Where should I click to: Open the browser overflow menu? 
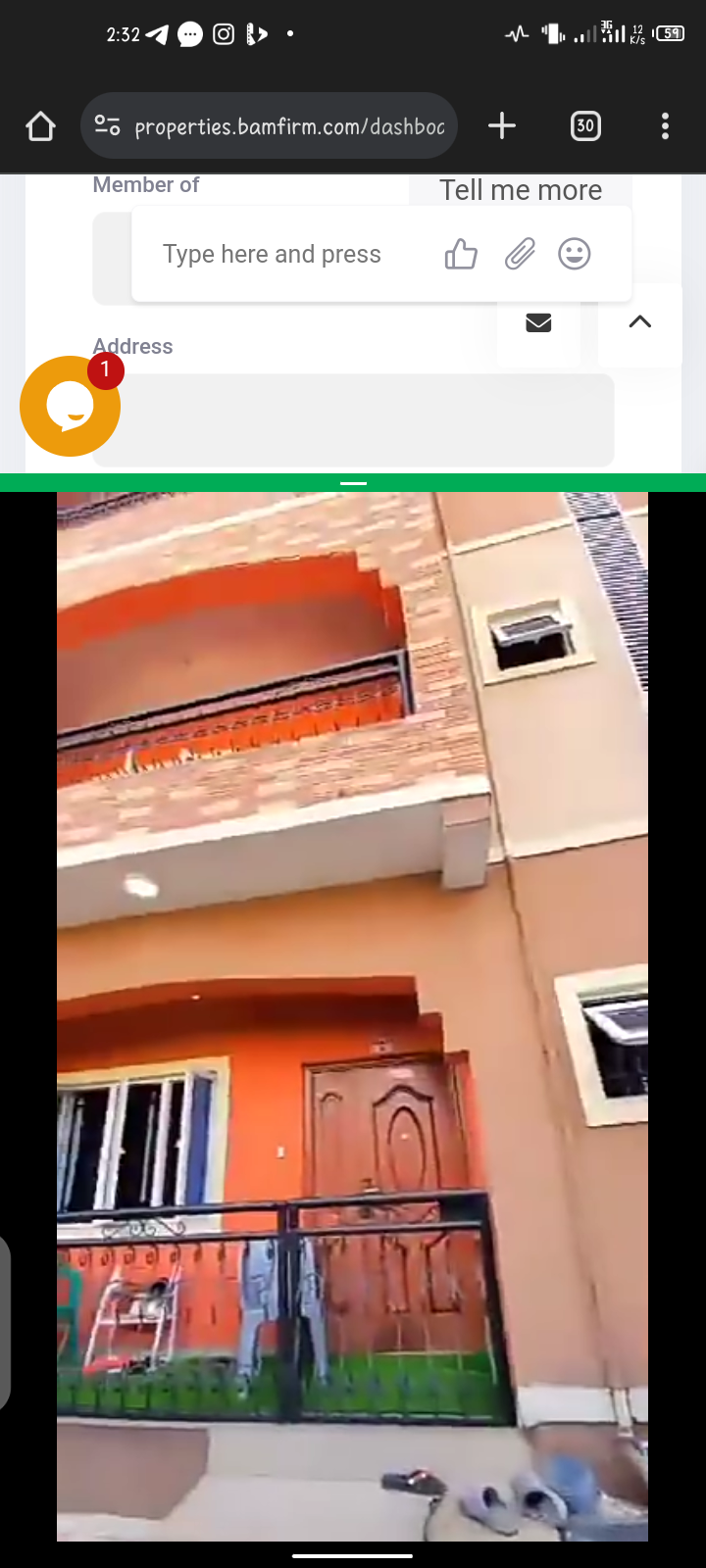665,125
